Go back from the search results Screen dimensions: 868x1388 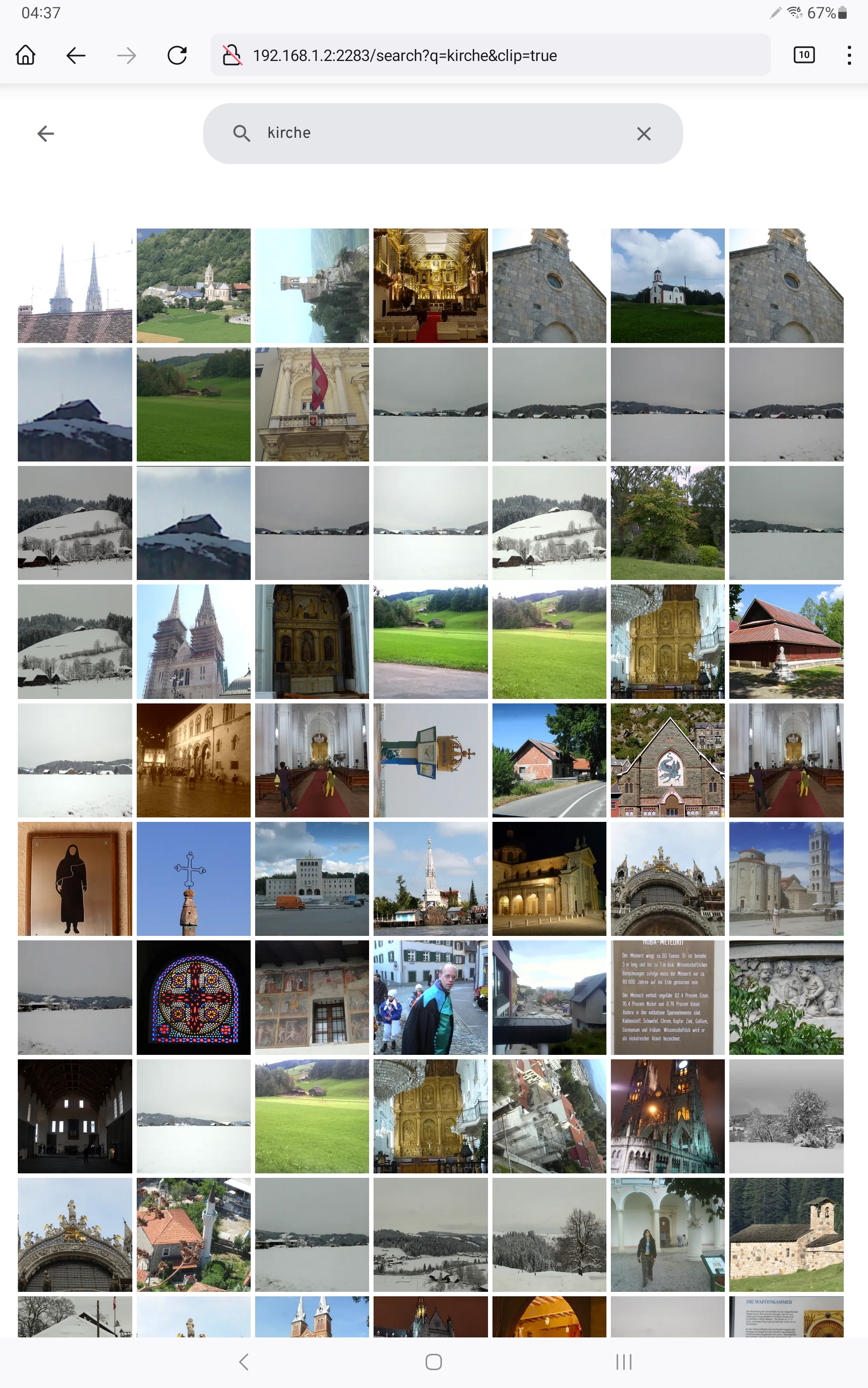(46, 134)
